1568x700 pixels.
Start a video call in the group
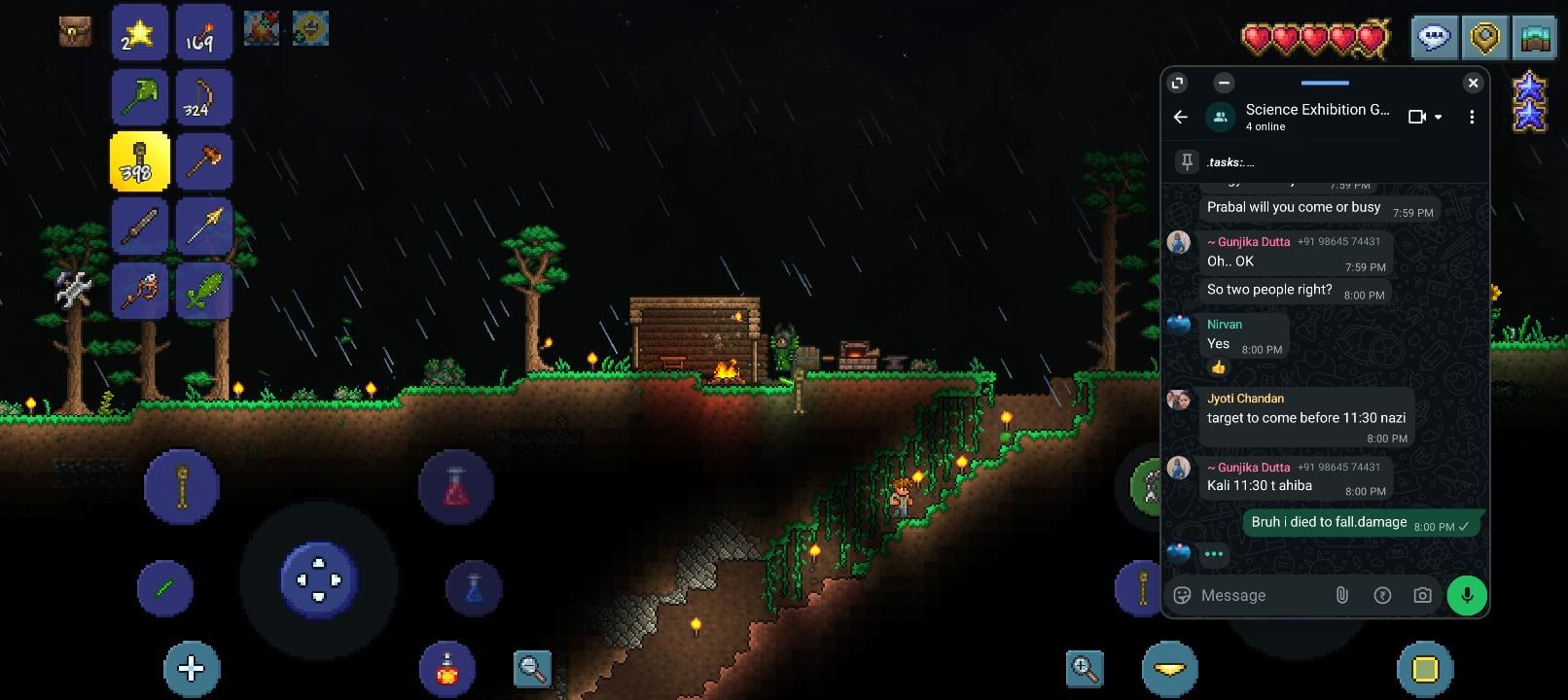[x=1417, y=117]
